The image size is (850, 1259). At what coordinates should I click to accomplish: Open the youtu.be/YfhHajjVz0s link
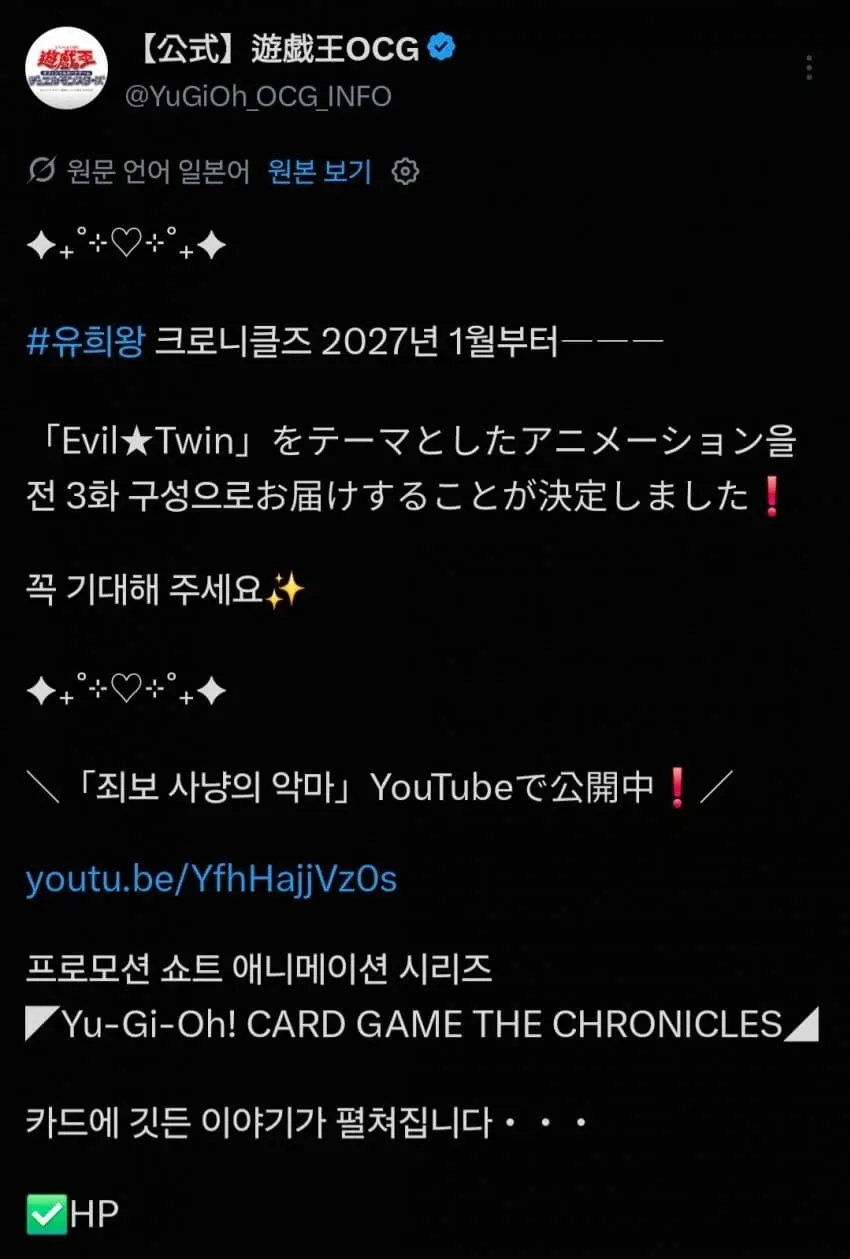pos(211,880)
